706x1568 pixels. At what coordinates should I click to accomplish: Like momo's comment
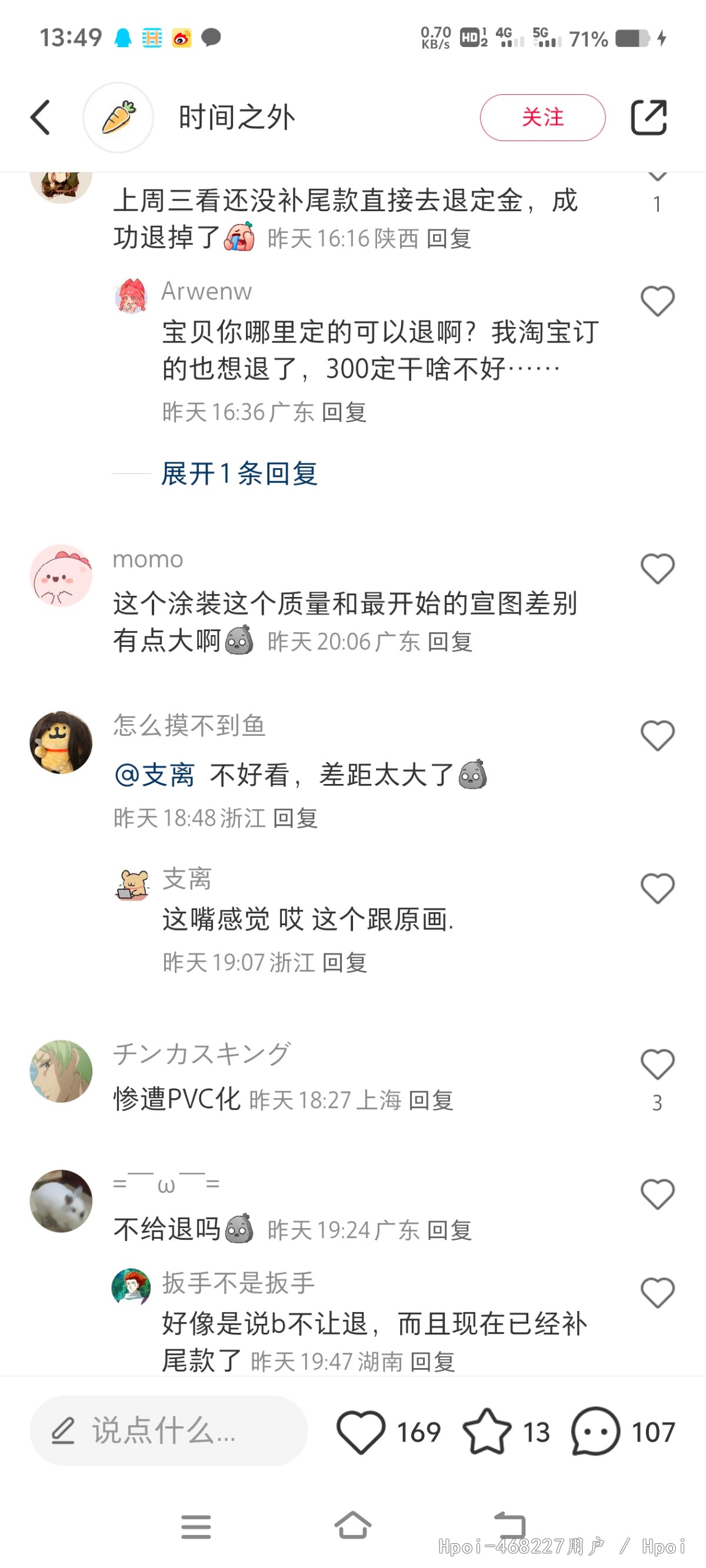click(x=657, y=569)
